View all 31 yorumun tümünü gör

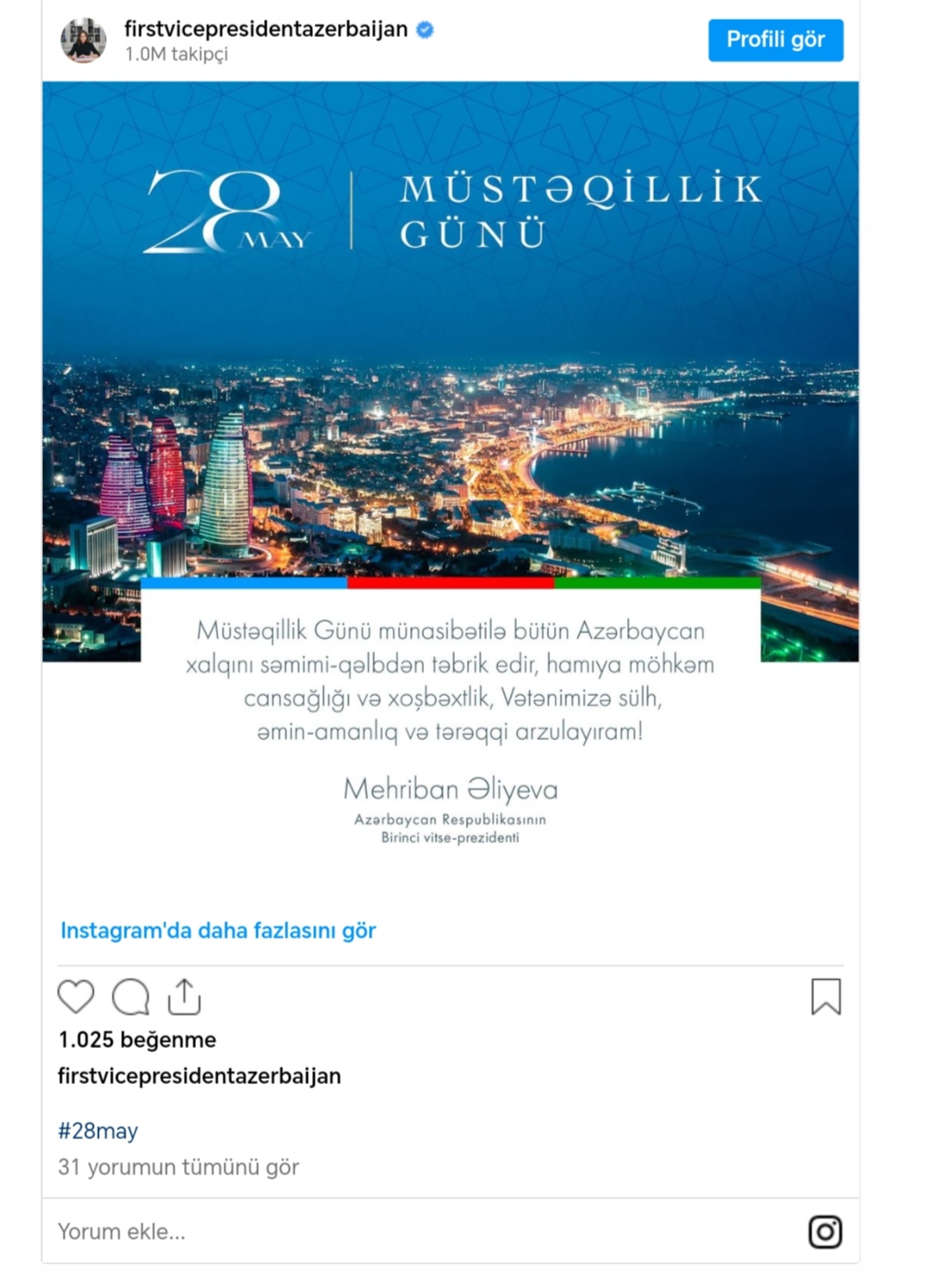click(178, 1167)
